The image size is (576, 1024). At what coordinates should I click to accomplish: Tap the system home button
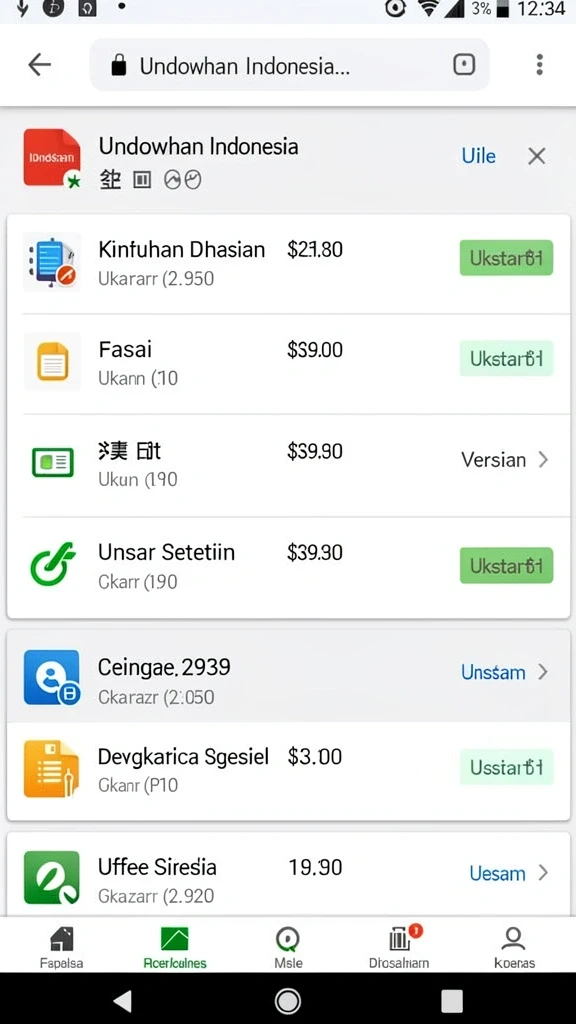[288, 1000]
